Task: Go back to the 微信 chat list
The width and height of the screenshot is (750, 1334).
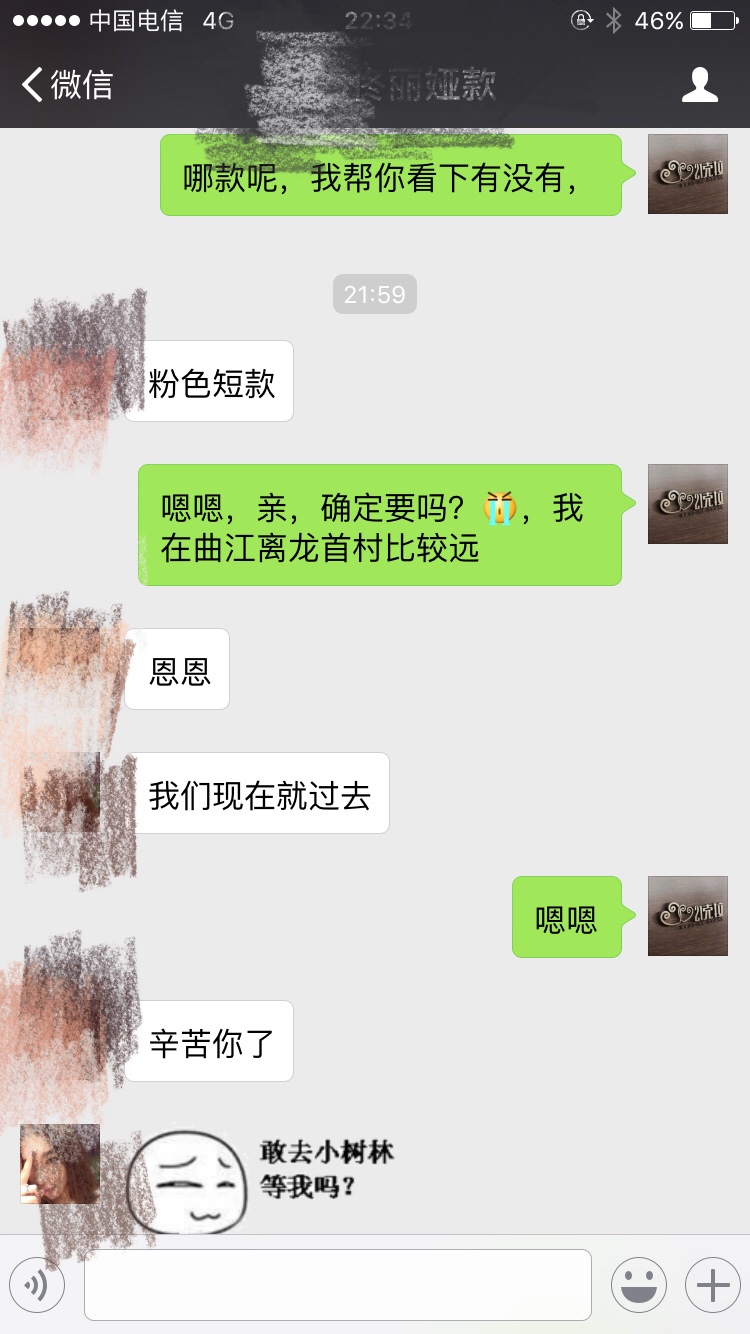Action: pos(67,85)
